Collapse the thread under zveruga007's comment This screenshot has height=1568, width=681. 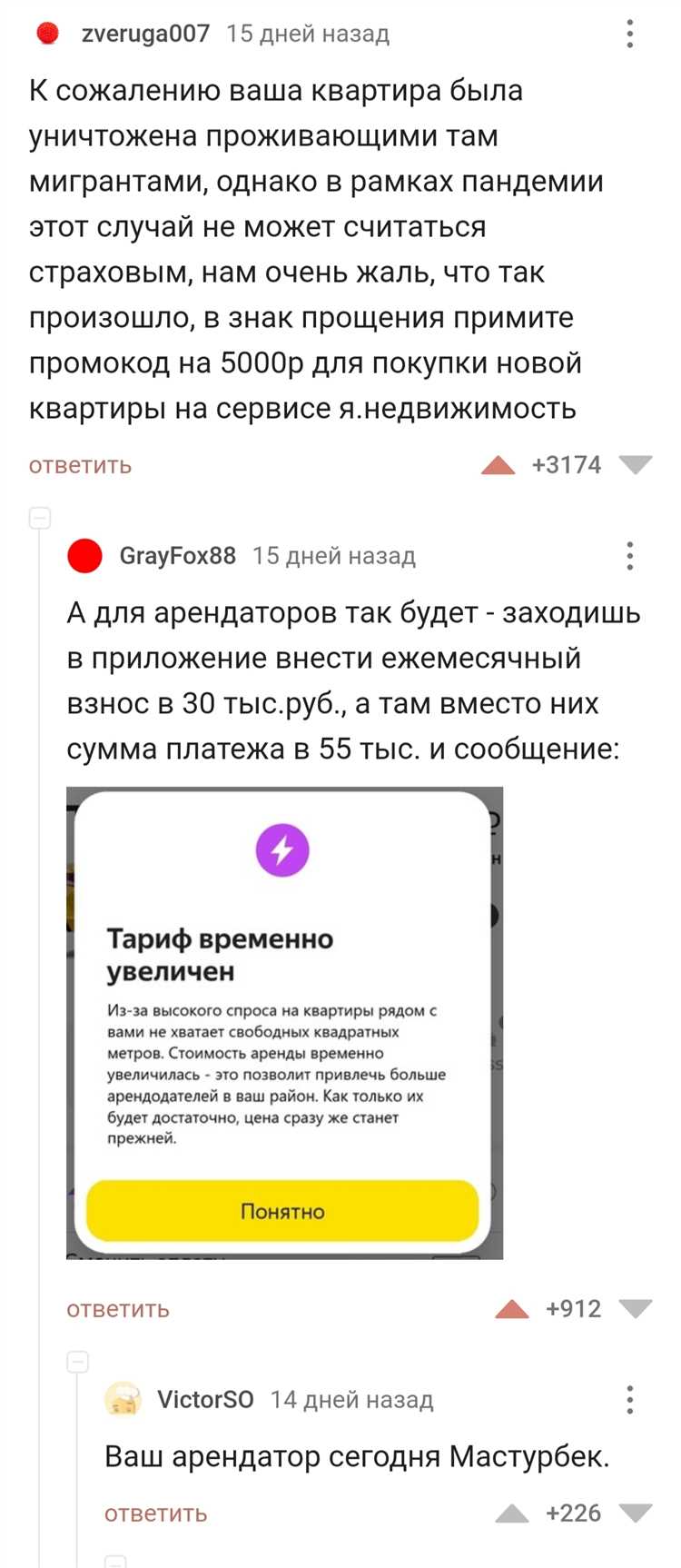coord(40,519)
